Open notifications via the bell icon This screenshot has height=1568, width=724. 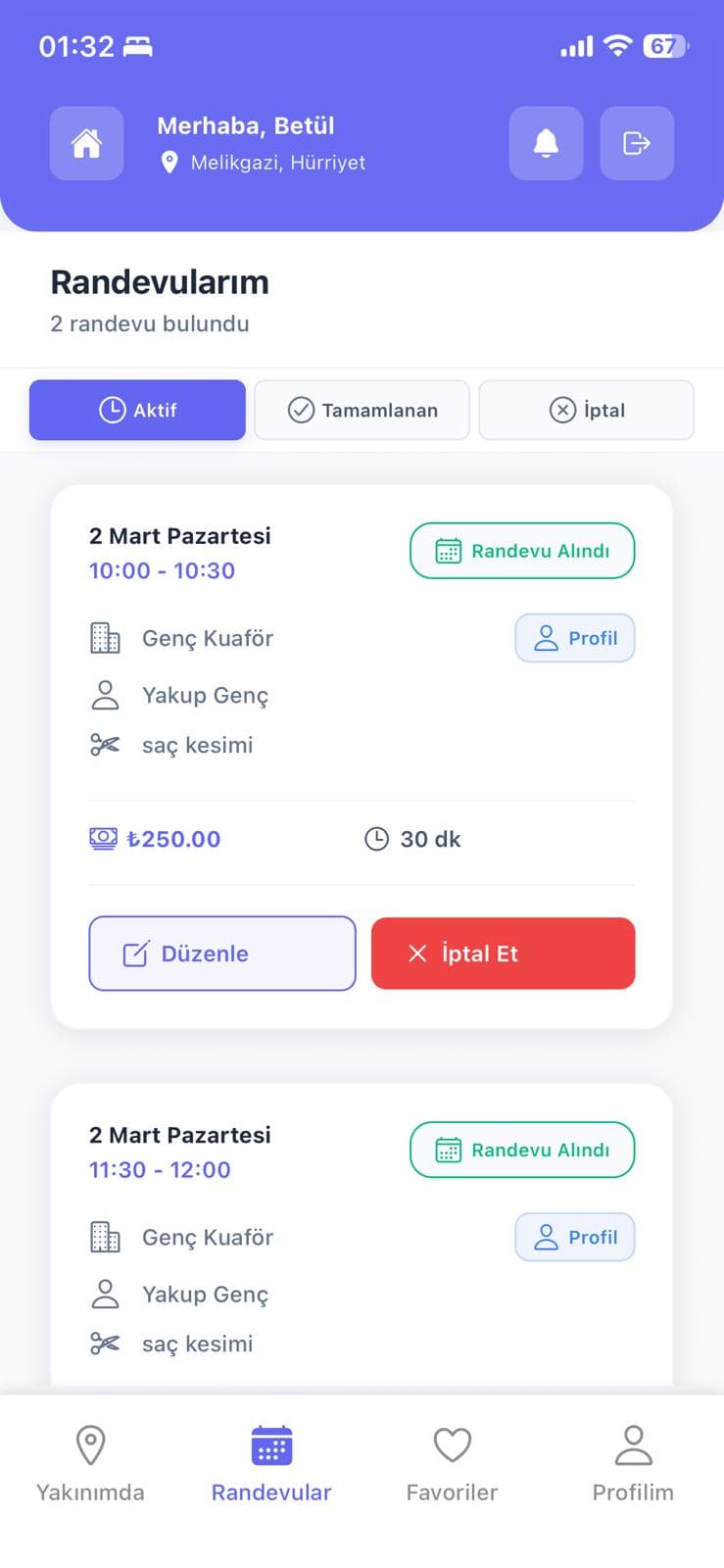pos(546,143)
